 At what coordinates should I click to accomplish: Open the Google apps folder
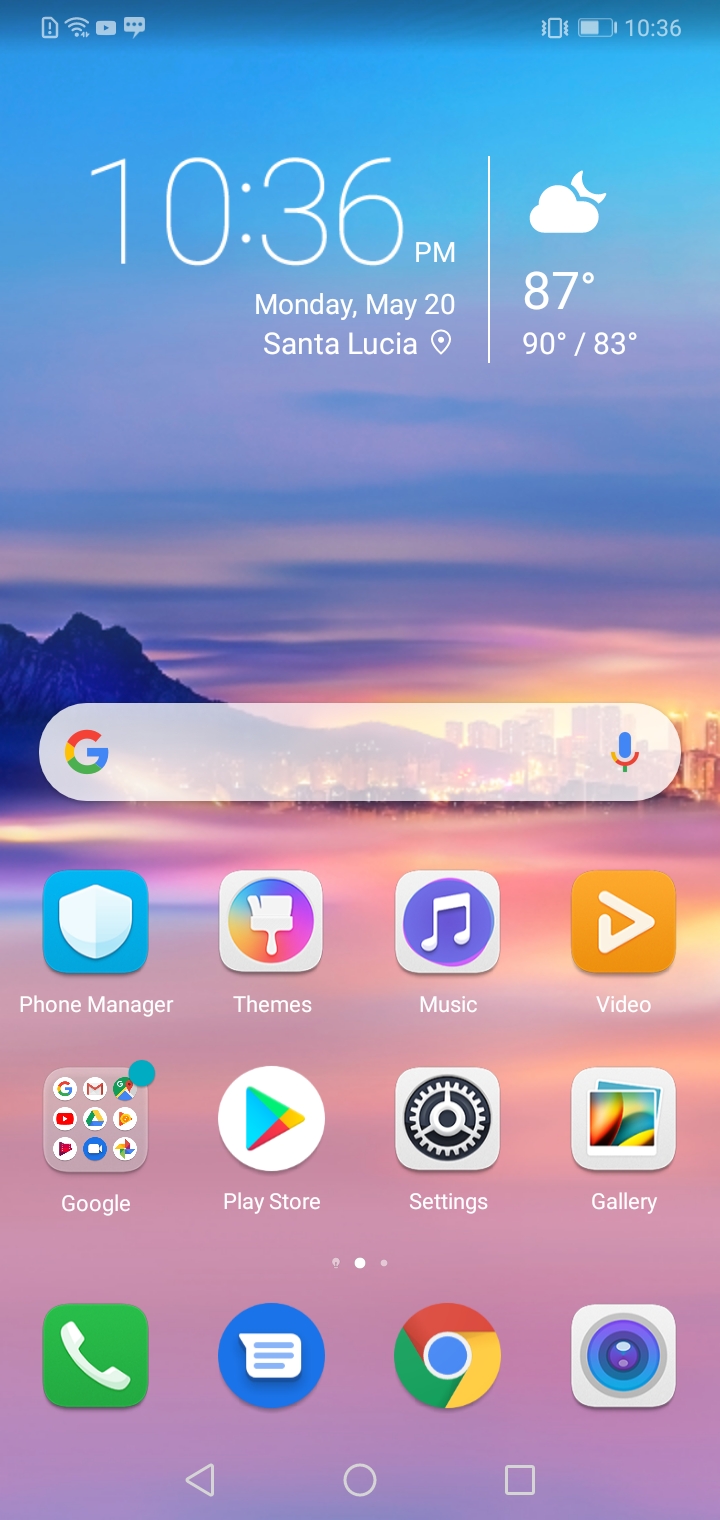96,1120
